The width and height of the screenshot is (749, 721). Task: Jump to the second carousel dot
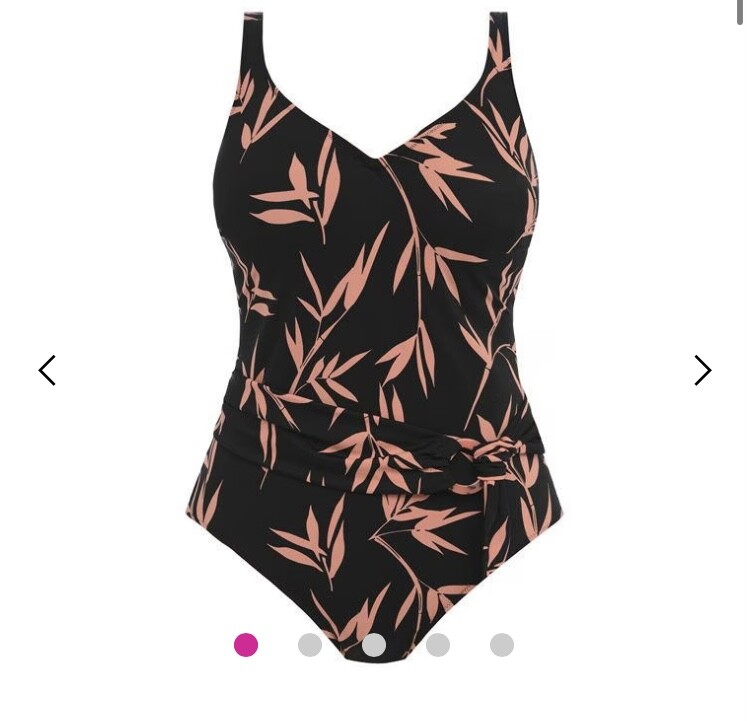pyautogui.click(x=310, y=645)
